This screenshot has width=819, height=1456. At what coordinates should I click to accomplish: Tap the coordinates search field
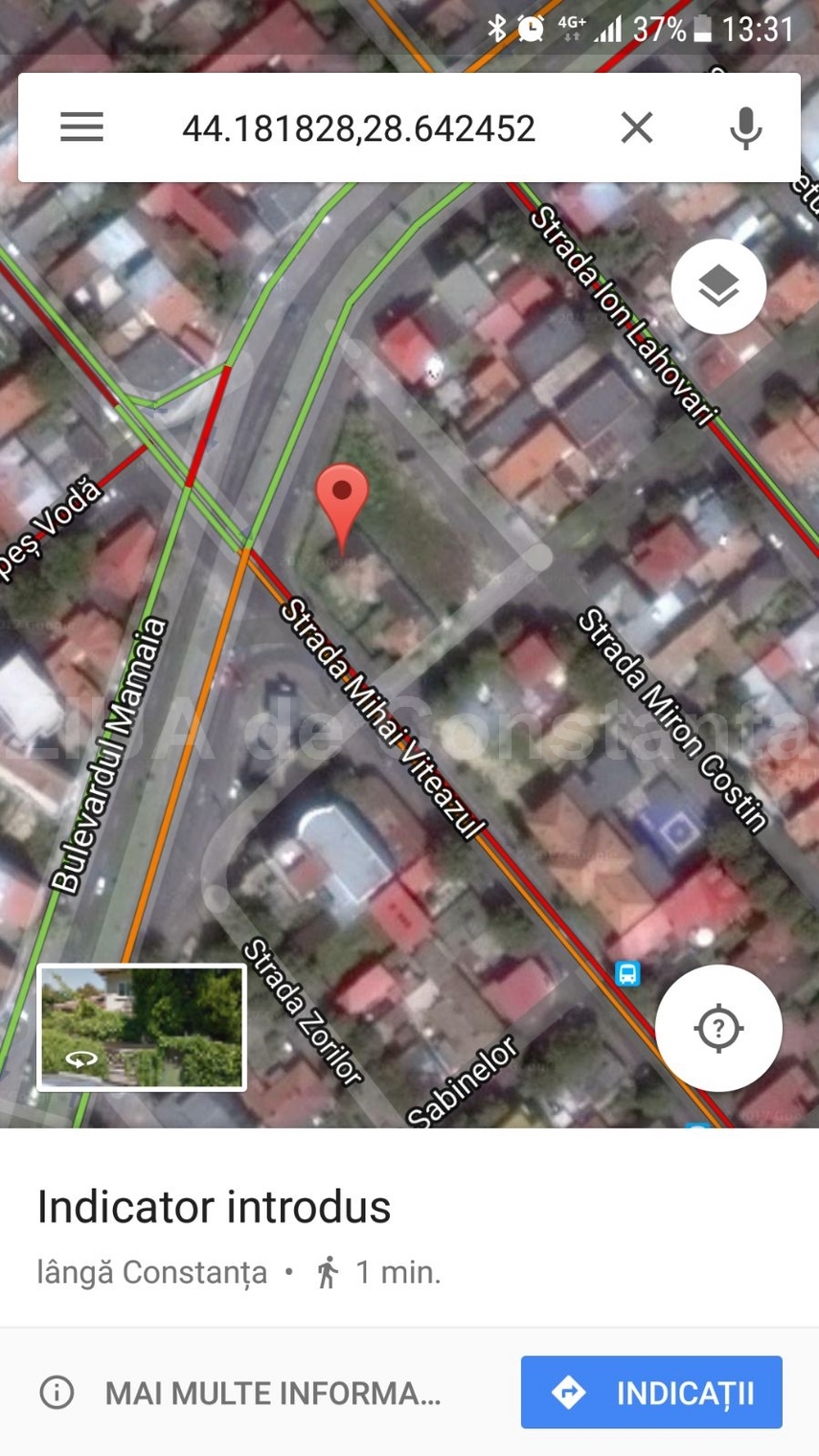359,128
